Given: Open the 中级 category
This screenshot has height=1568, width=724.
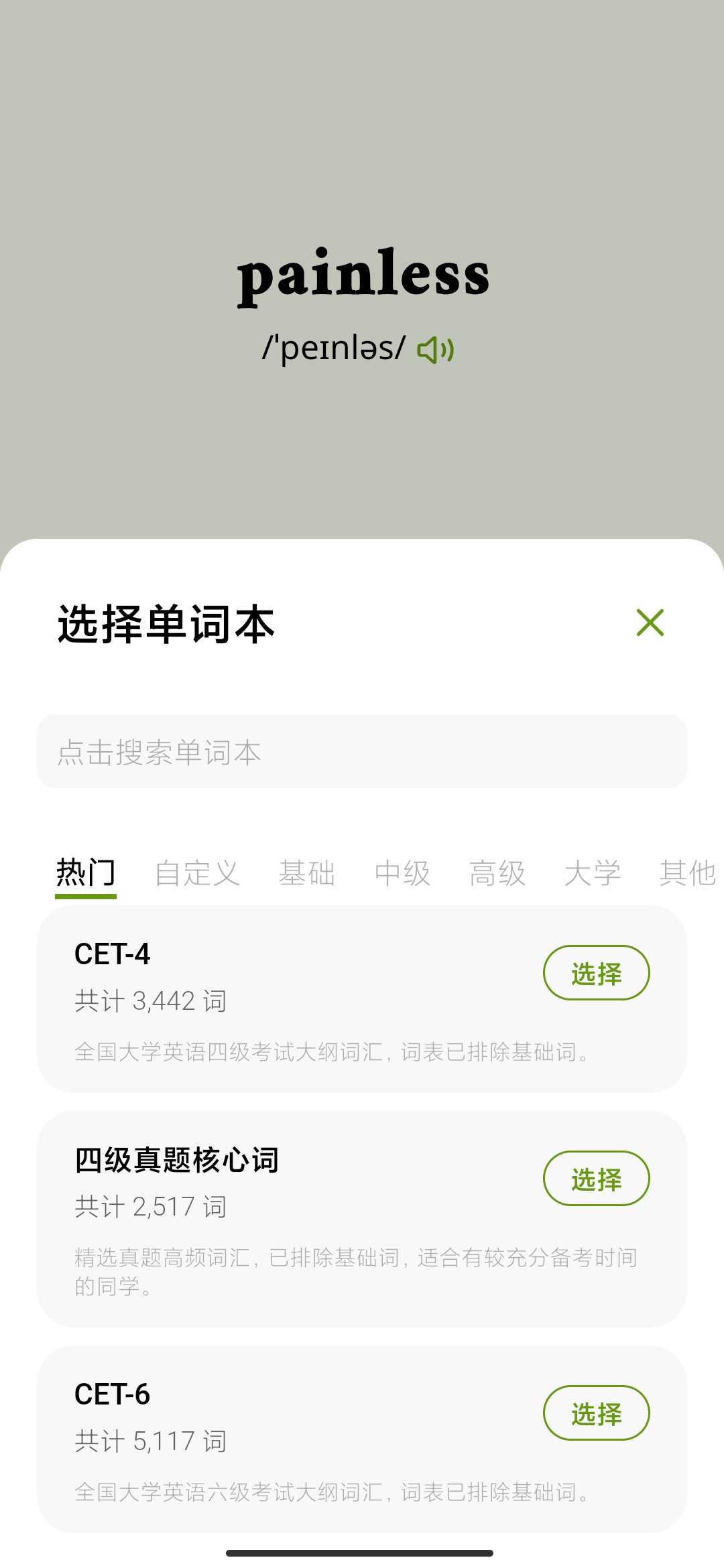Looking at the screenshot, I should (402, 872).
